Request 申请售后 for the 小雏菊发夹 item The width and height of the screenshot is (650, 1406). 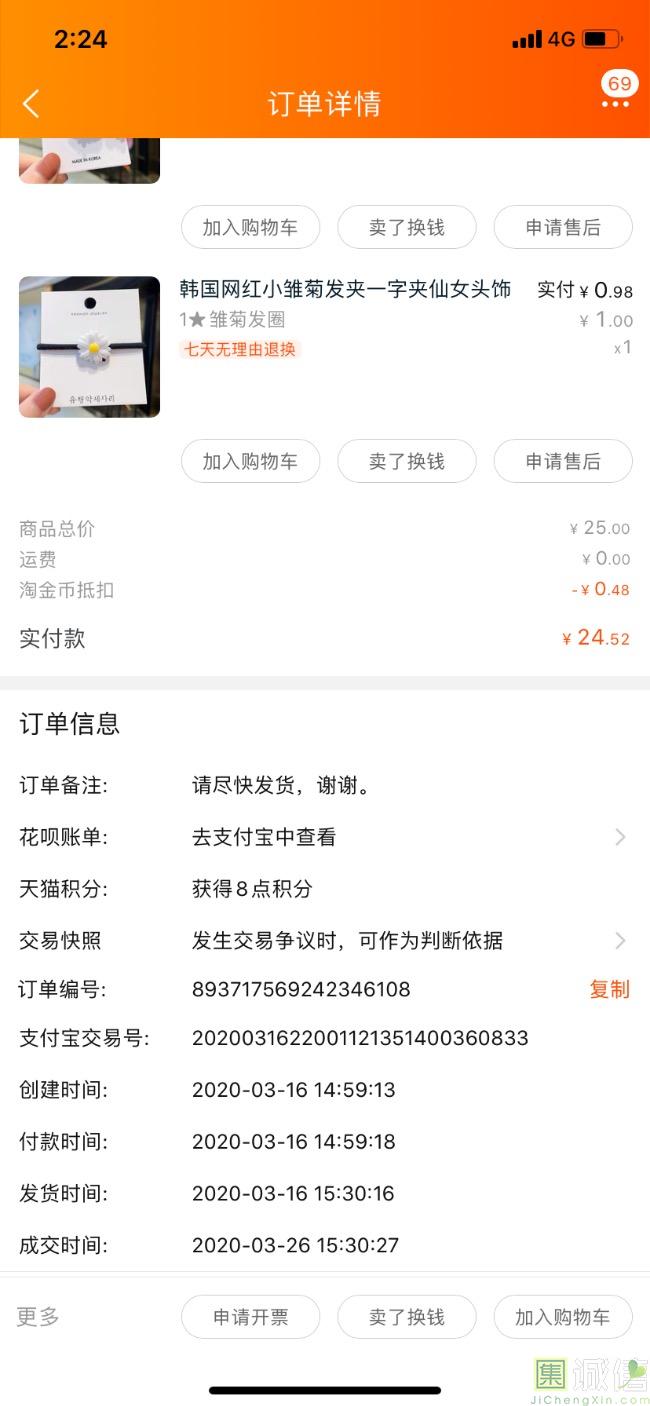[x=563, y=461]
